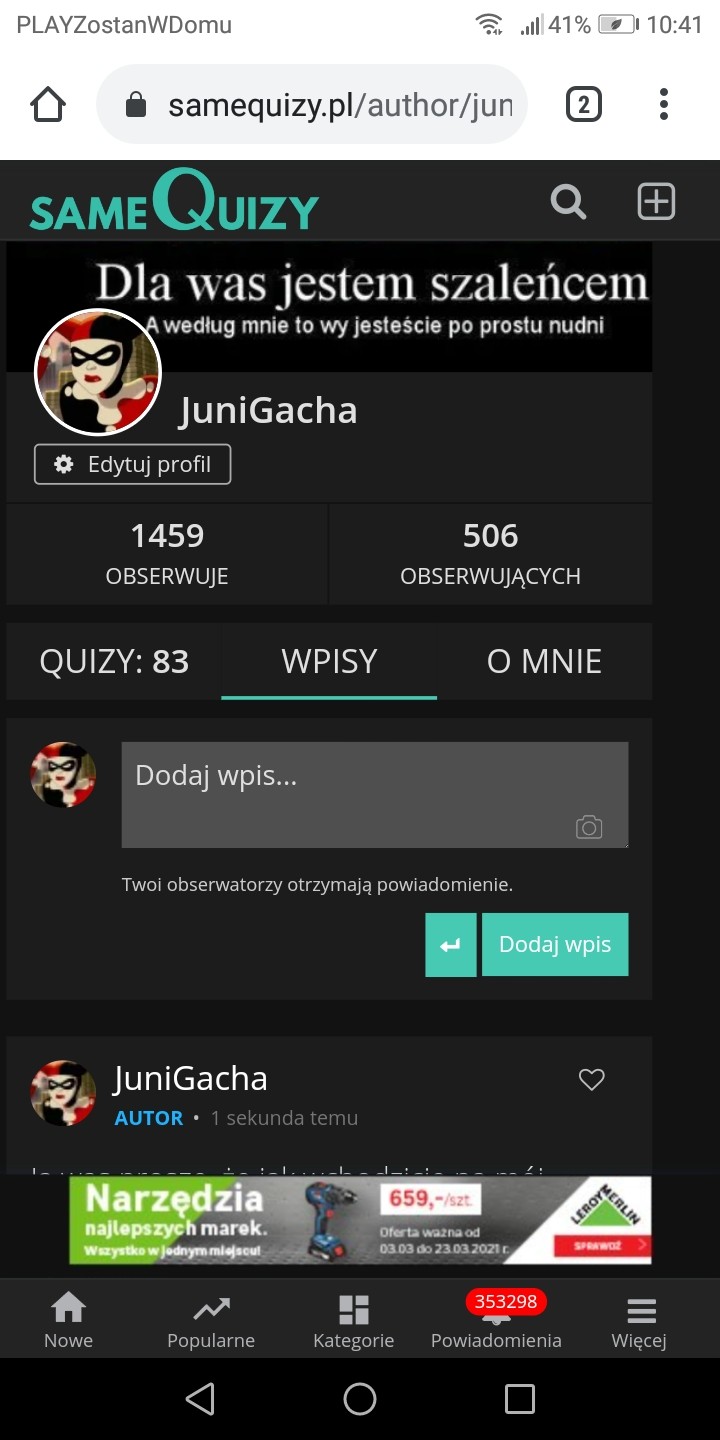Open the browser's tab switcher
This screenshot has width=720, height=1440.
[x=584, y=104]
